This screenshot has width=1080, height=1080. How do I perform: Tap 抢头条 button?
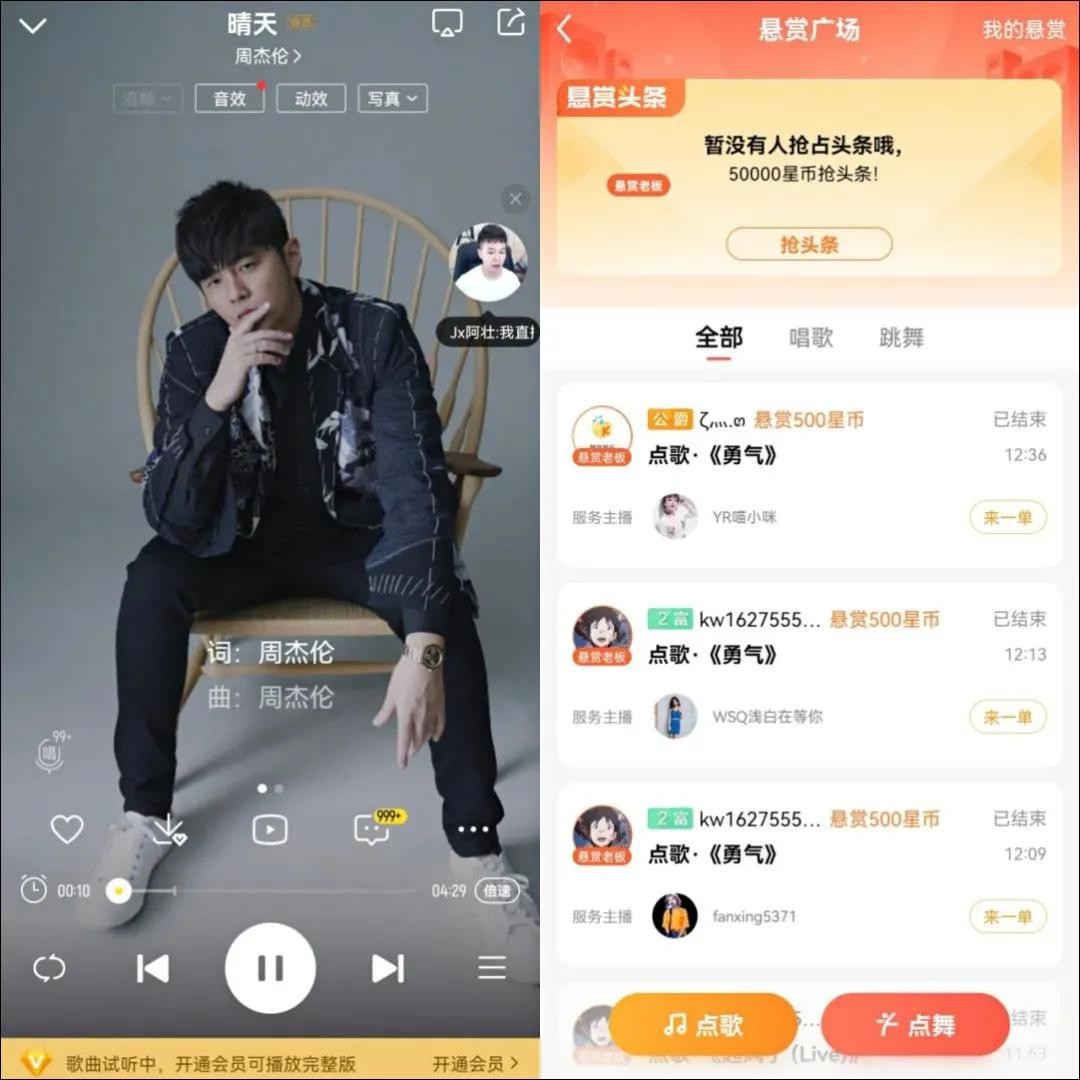(808, 244)
